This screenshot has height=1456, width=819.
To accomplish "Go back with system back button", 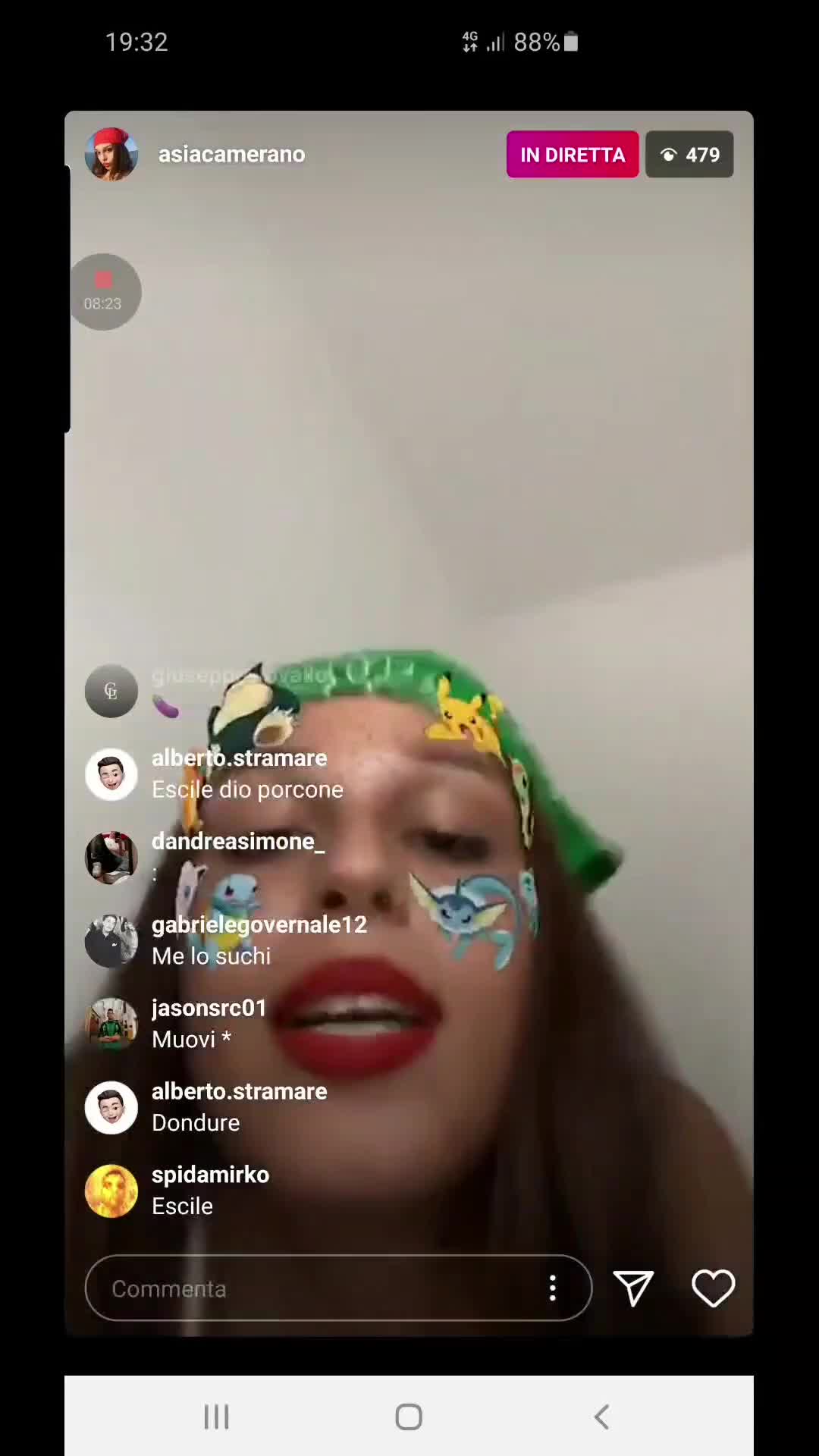I will pyautogui.click(x=601, y=1417).
